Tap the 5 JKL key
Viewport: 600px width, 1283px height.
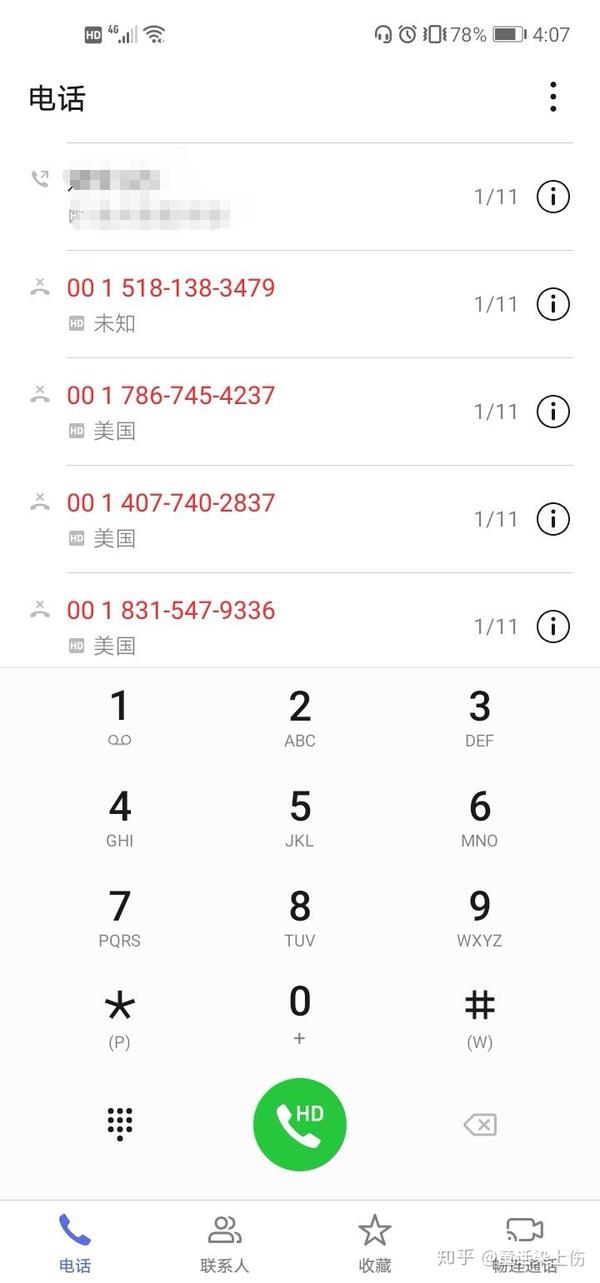pos(300,817)
